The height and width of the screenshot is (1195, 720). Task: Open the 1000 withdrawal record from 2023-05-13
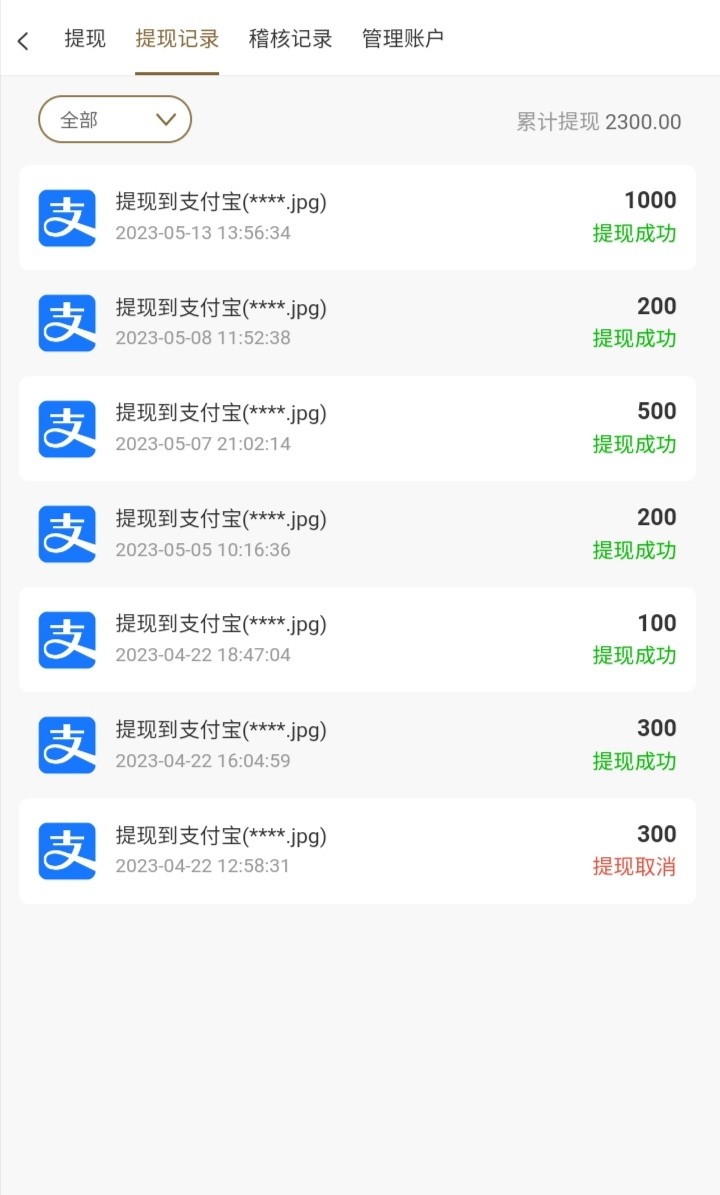click(x=357, y=217)
